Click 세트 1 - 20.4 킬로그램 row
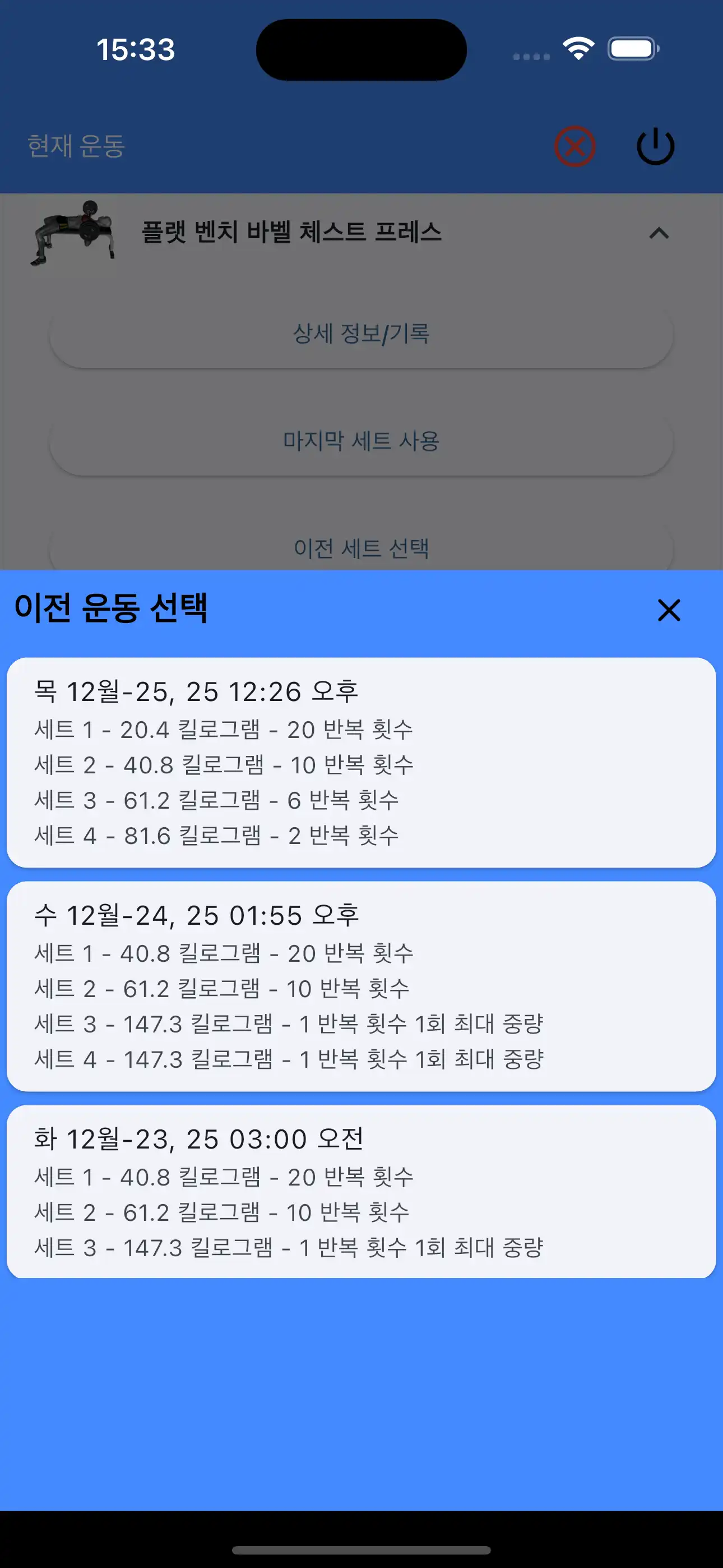723x1568 pixels. click(x=224, y=728)
